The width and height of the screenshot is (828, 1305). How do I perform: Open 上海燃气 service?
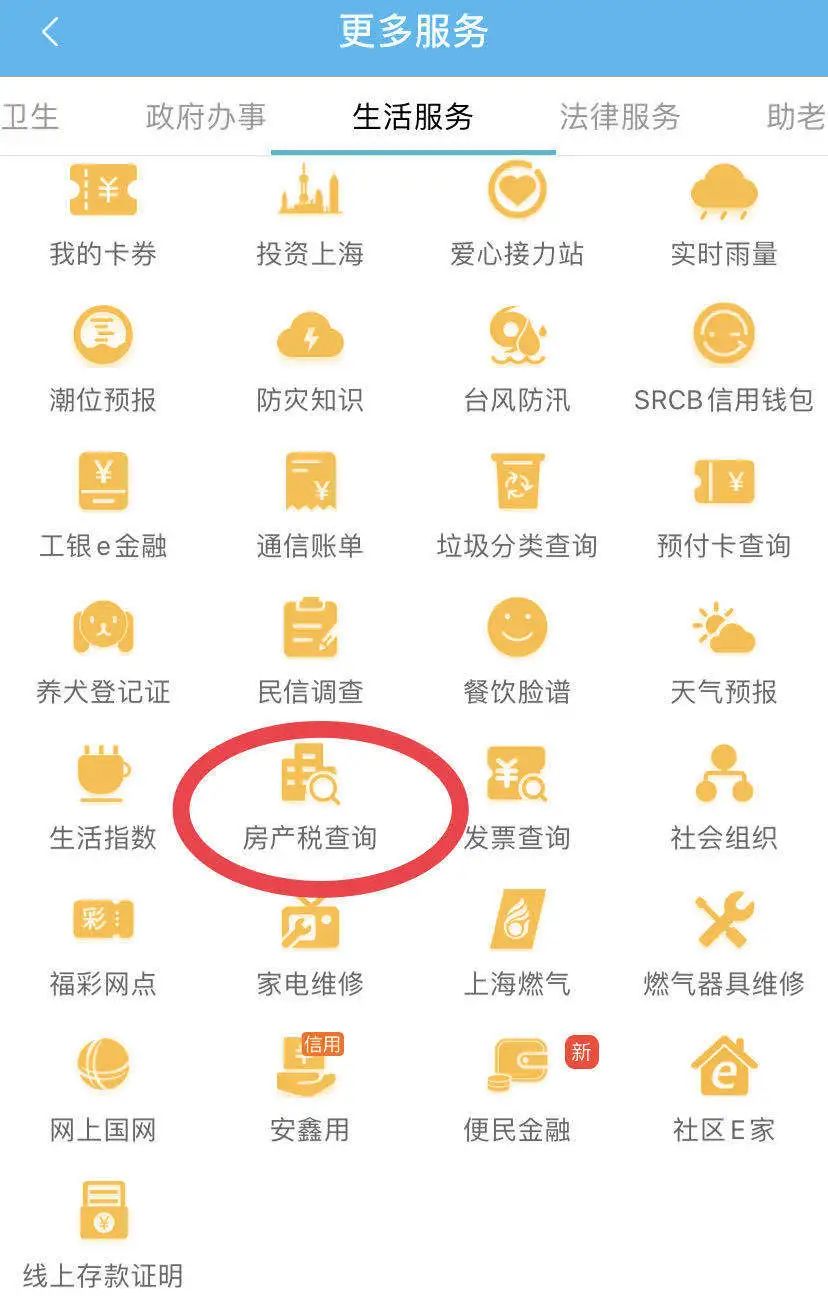517,946
